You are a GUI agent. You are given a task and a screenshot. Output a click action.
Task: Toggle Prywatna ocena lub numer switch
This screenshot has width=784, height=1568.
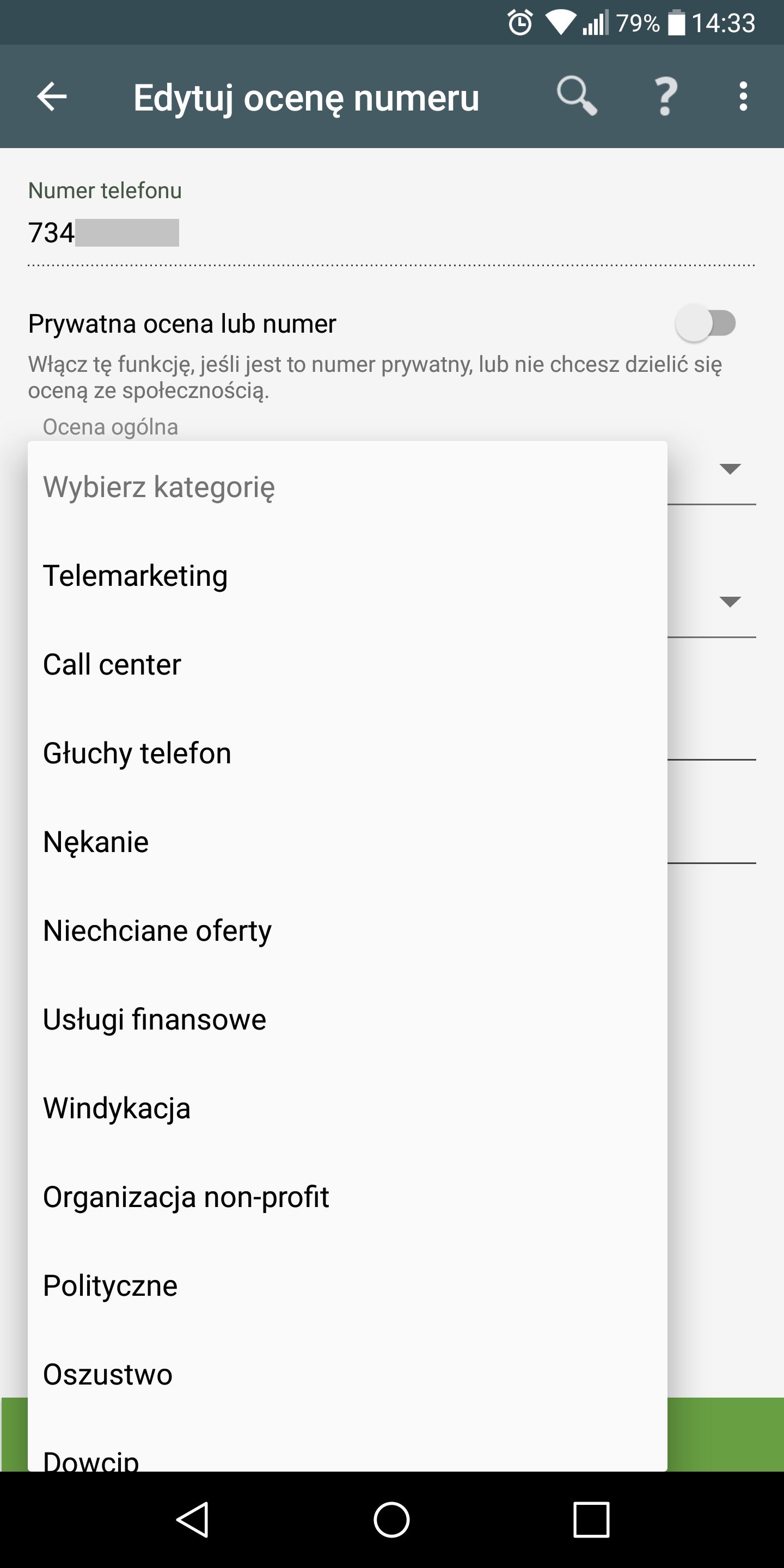[x=706, y=323]
